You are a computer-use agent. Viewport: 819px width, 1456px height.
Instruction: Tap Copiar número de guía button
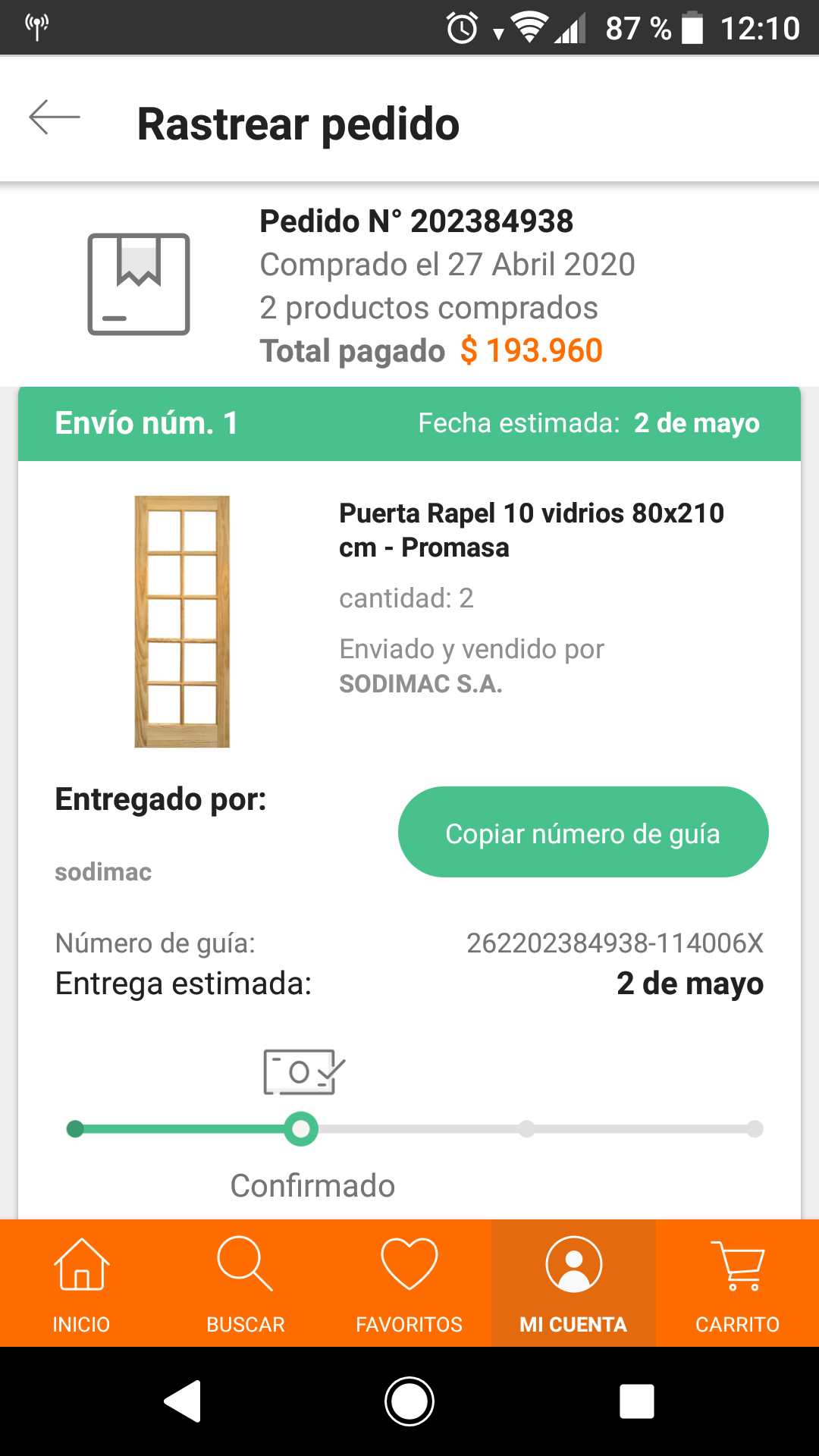(583, 832)
